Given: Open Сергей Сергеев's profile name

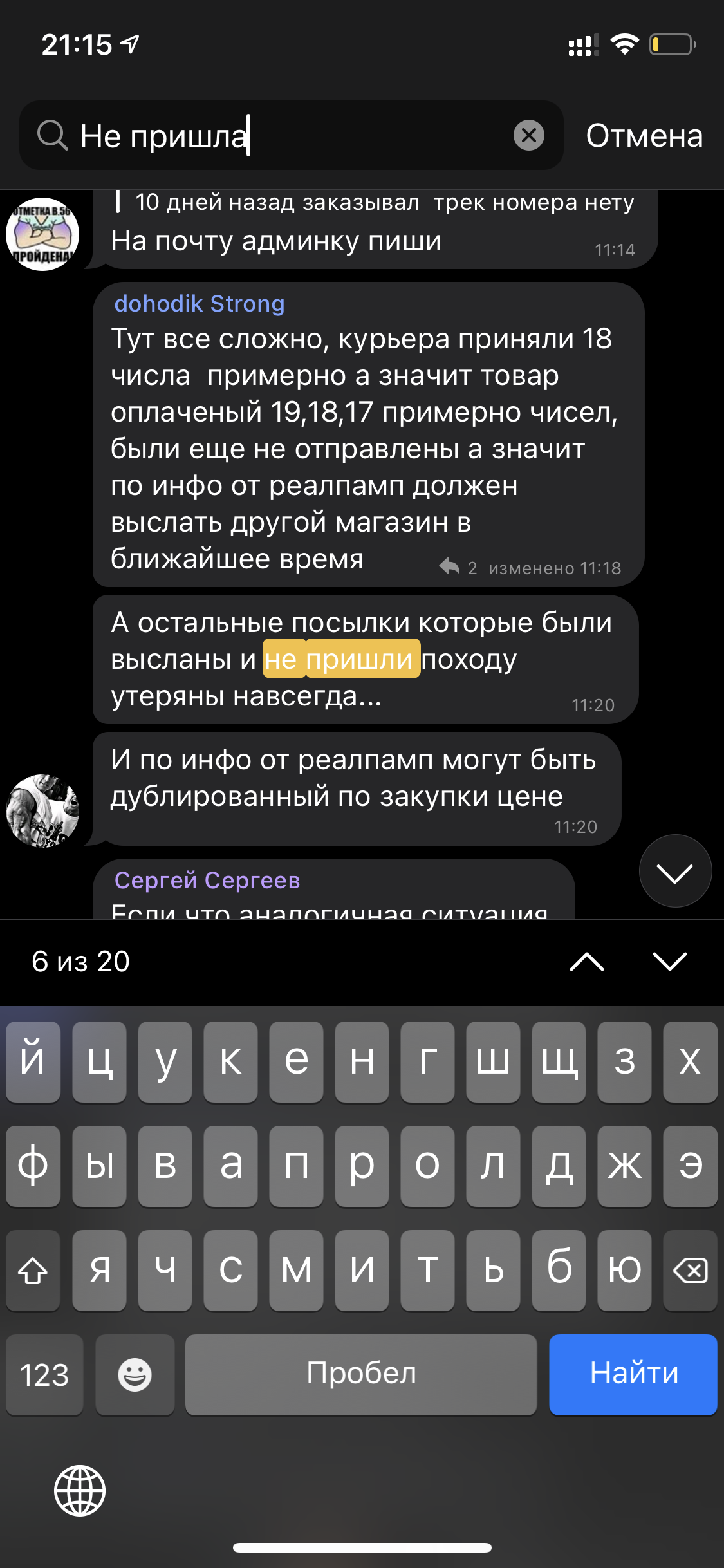Looking at the screenshot, I should tap(207, 881).
